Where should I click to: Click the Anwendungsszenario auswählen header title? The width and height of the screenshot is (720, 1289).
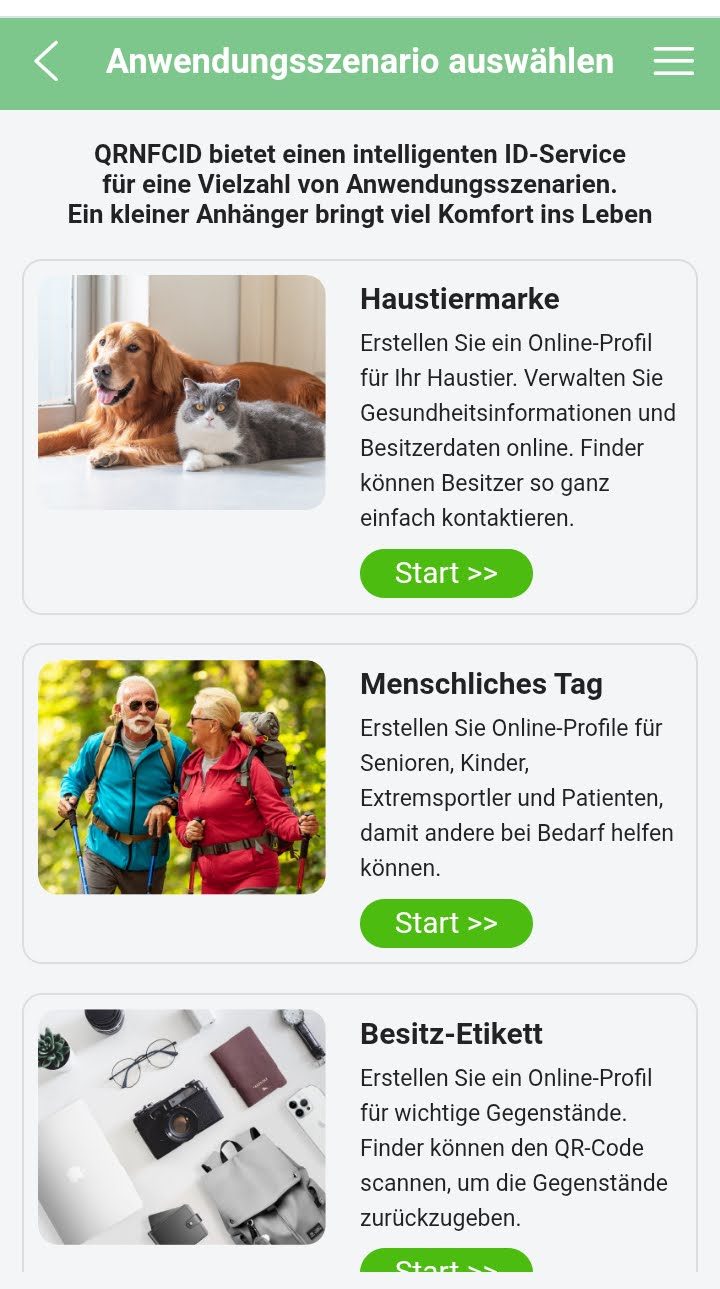pos(360,61)
